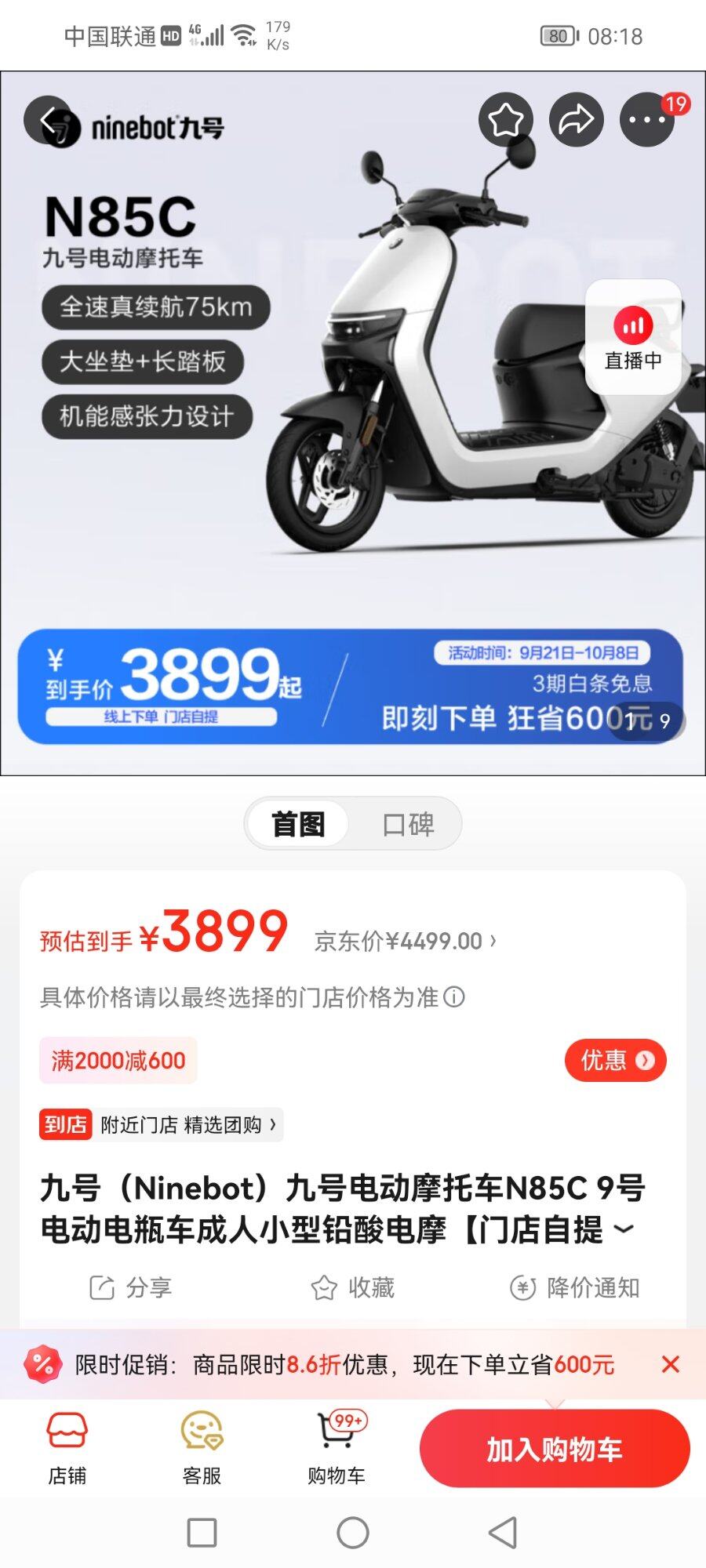Favorite this product with the star icon
The image size is (706, 1568).
pyautogui.click(x=505, y=120)
